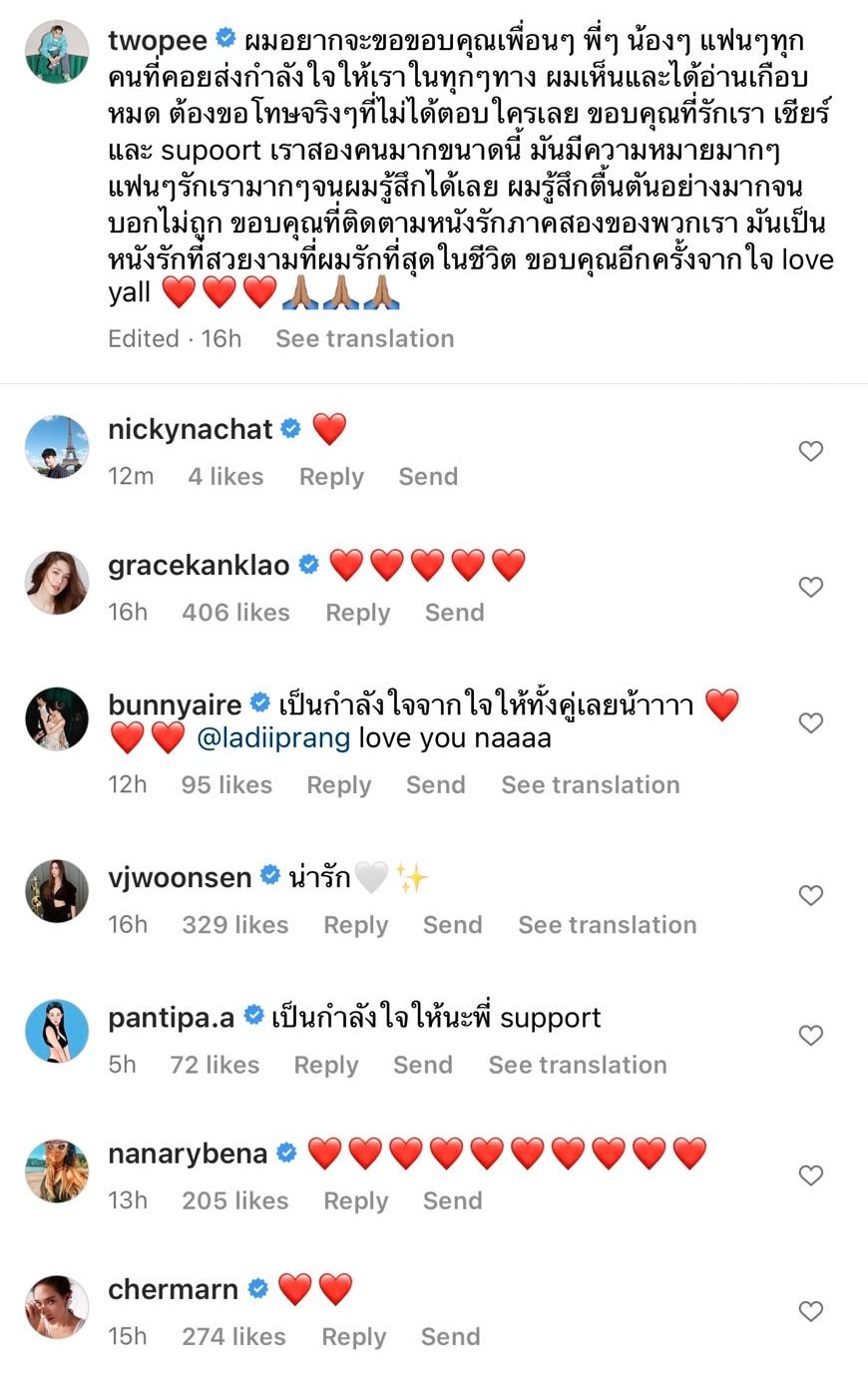Image resolution: width=868 pixels, height=1380 pixels.
Task: Like nanarybena's comment
Action: tap(810, 1174)
